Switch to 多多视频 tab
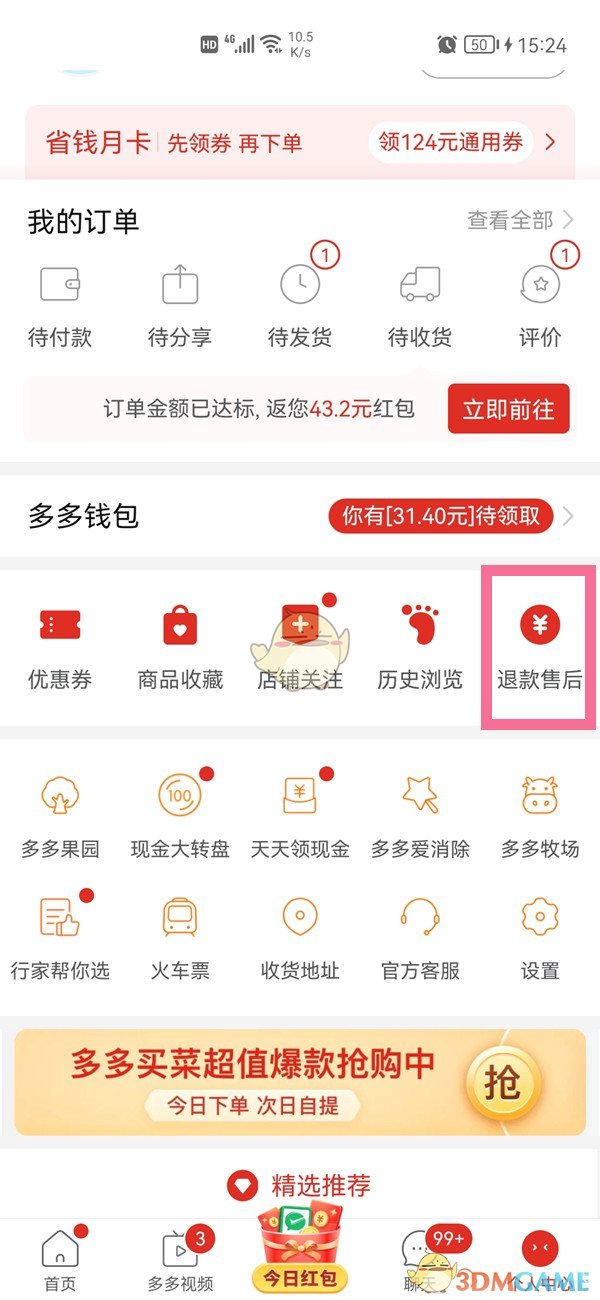Image resolution: width=600 pixels, height=1300 pixels. pyautogui.click(x=180, y=1260)
